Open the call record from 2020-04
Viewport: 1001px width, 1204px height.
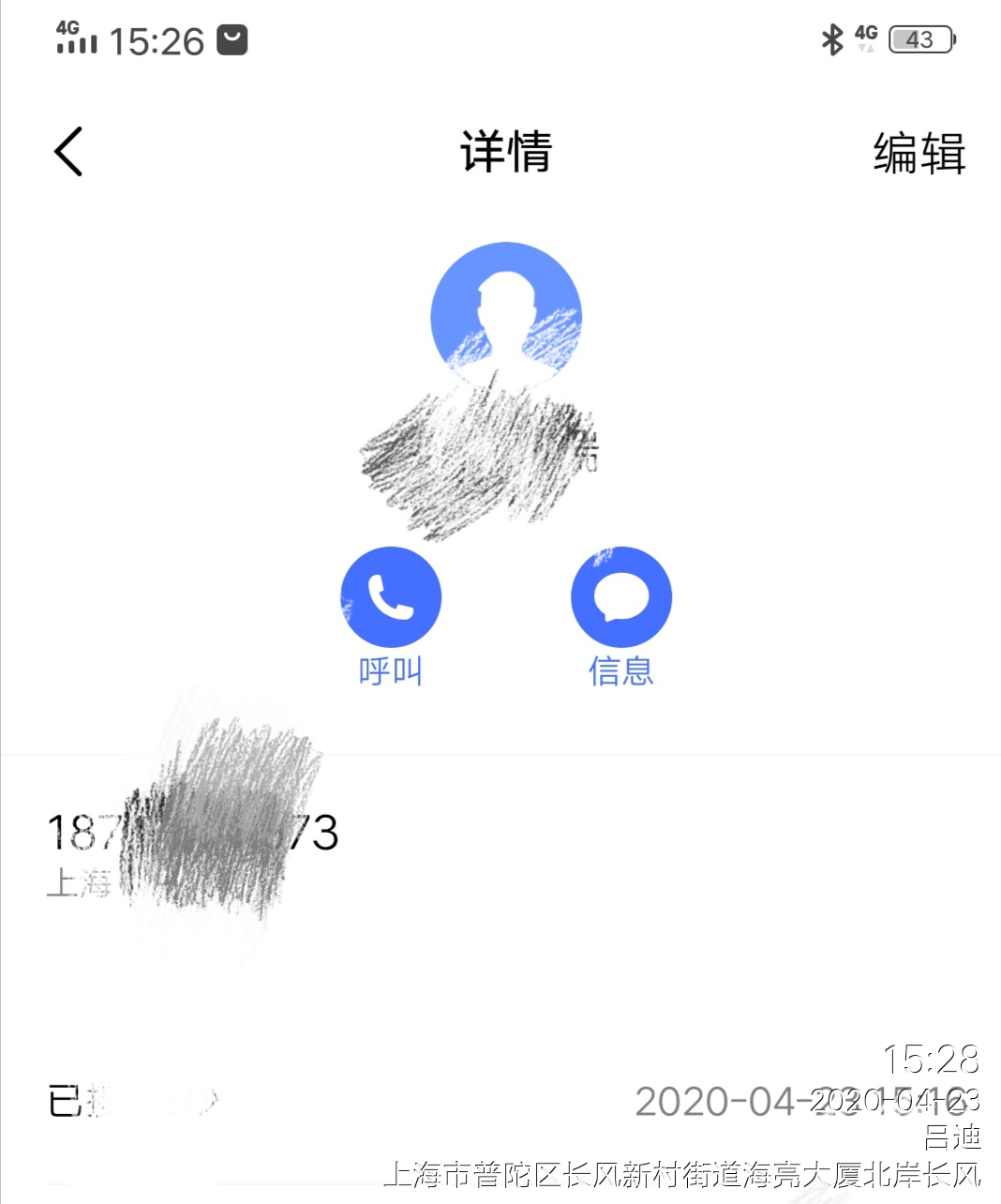click(x=506, y=1101)
